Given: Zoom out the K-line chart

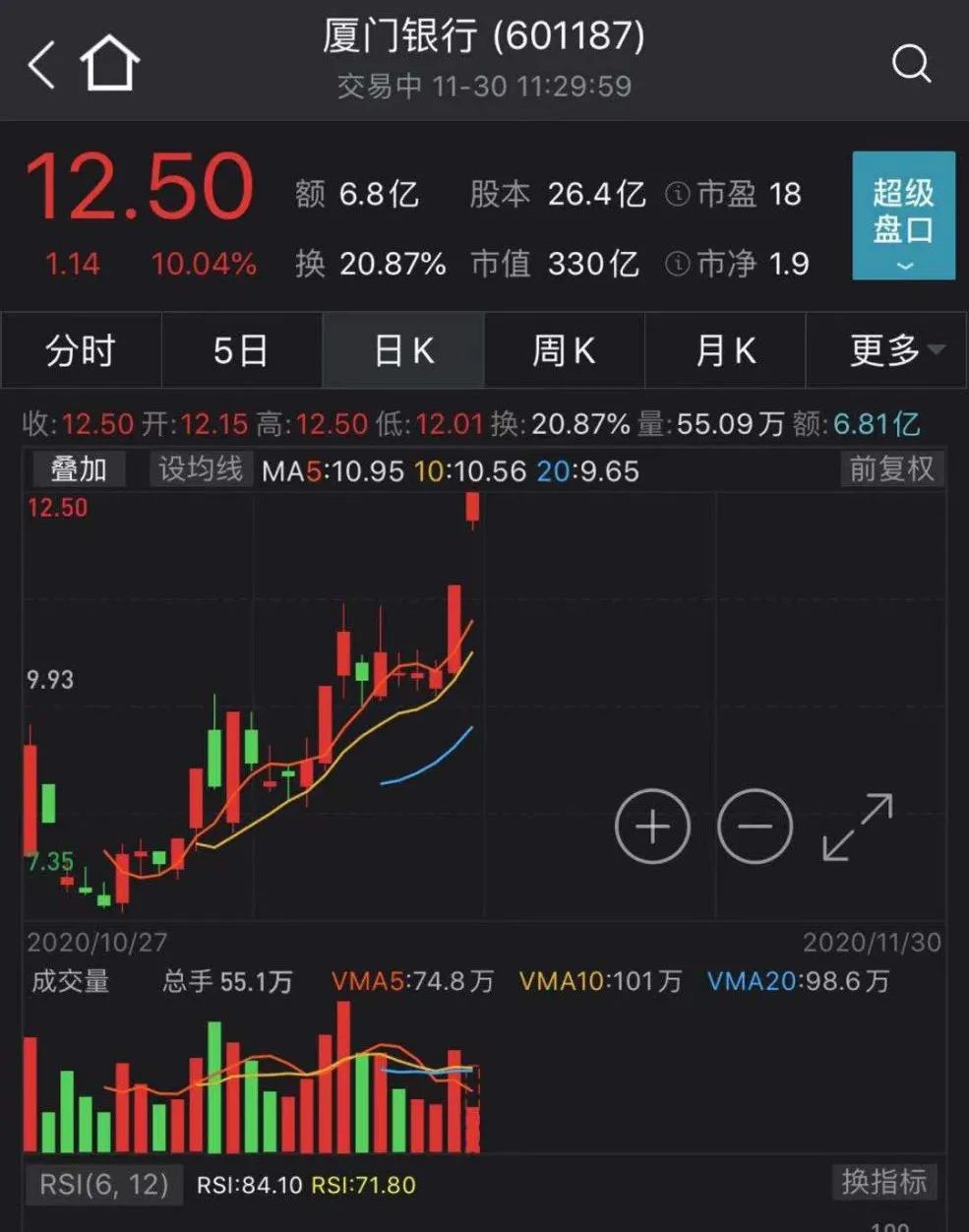Looking at the screenshot, I should click(x=755, y=827).
